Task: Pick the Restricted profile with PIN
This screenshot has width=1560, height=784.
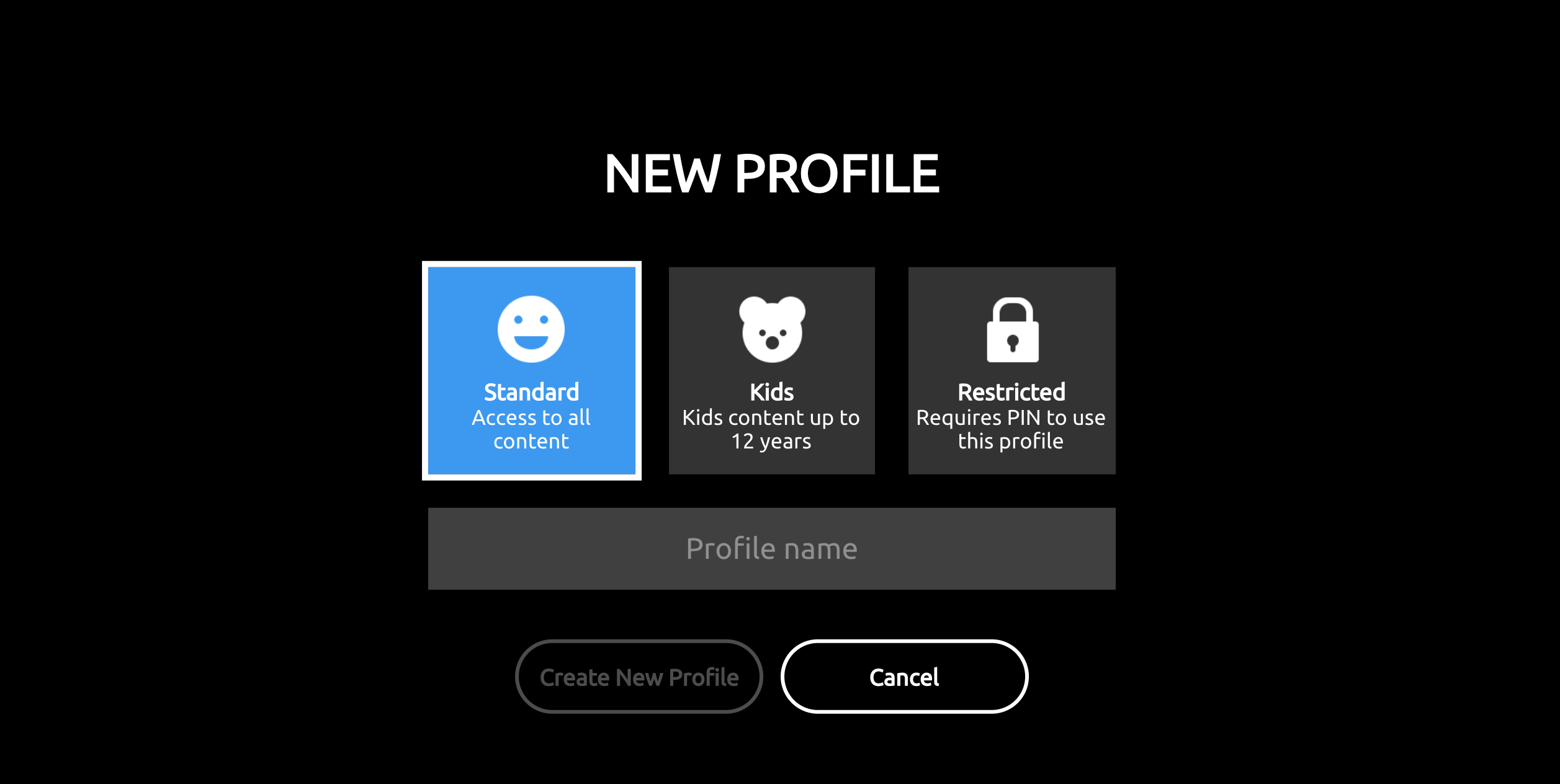Action: coord(1011,370)
